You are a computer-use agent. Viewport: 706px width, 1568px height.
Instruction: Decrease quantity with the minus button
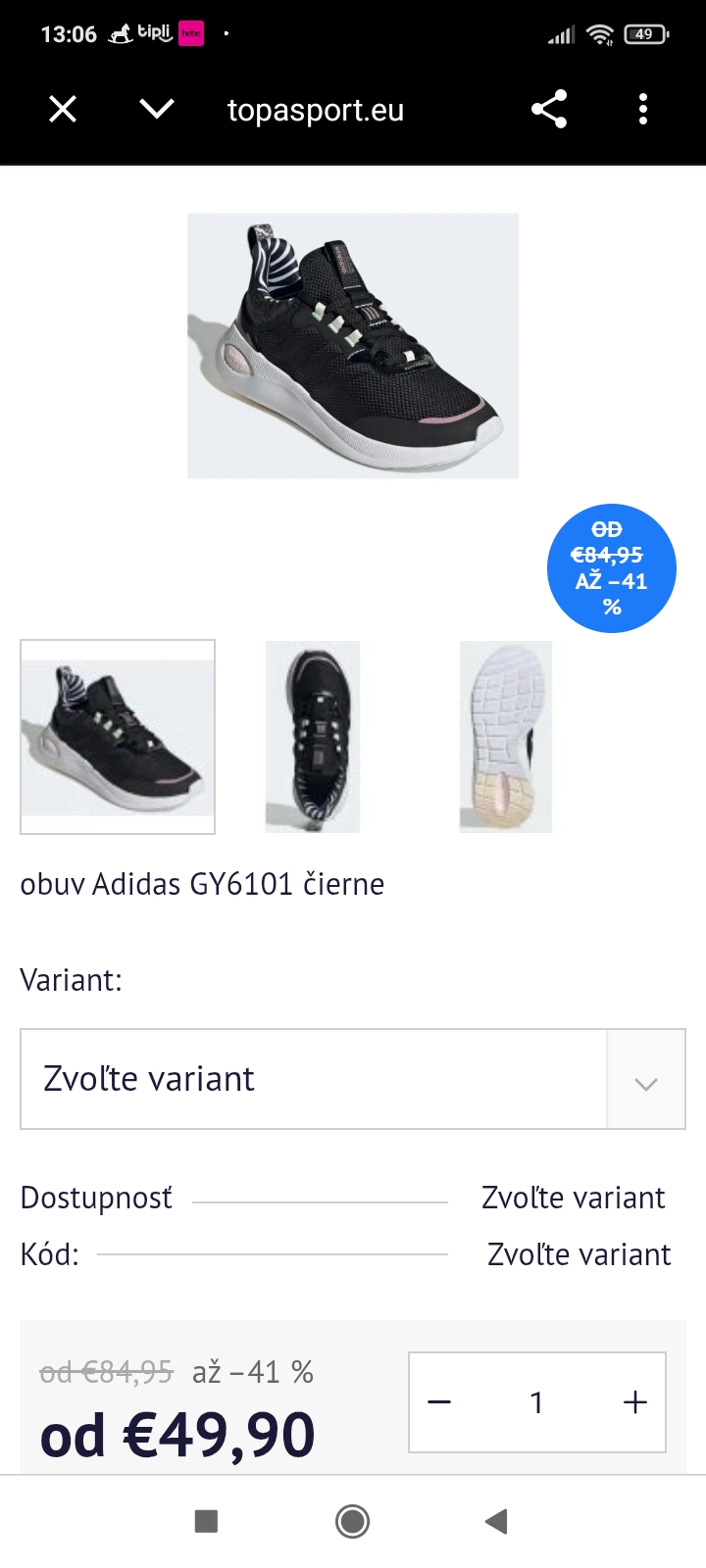tap(440, 1402)
